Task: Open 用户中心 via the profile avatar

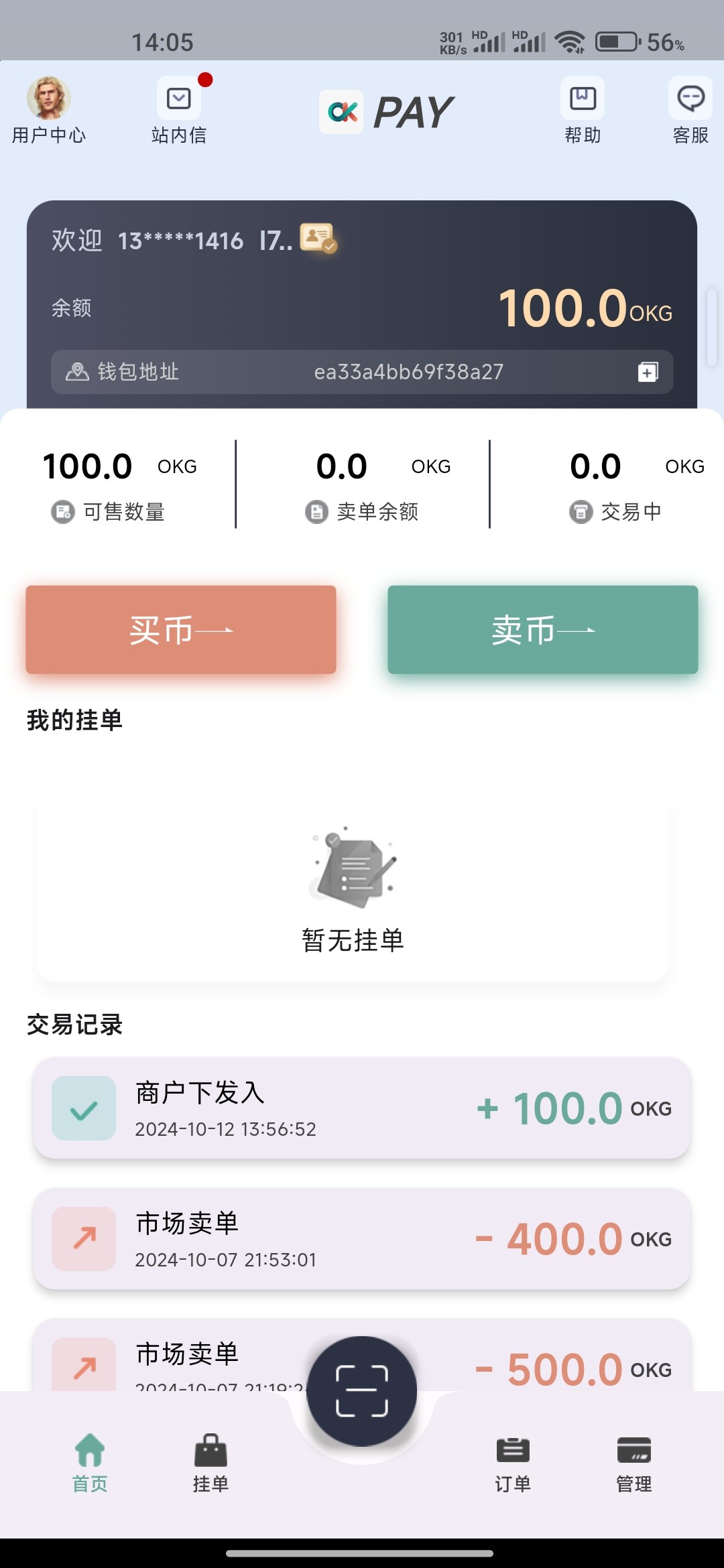Action: coord(48,99)
